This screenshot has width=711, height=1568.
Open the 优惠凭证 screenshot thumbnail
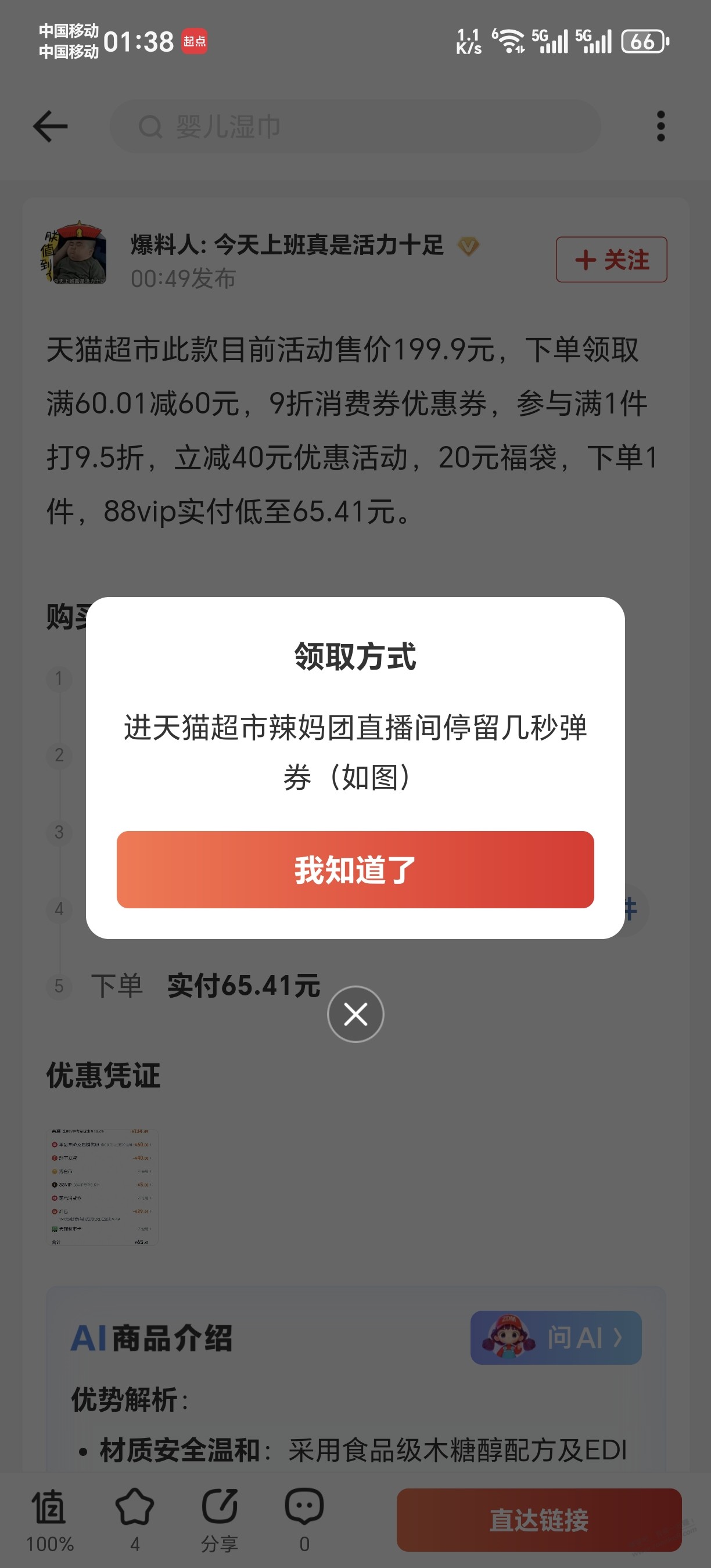coord(102,1186)
